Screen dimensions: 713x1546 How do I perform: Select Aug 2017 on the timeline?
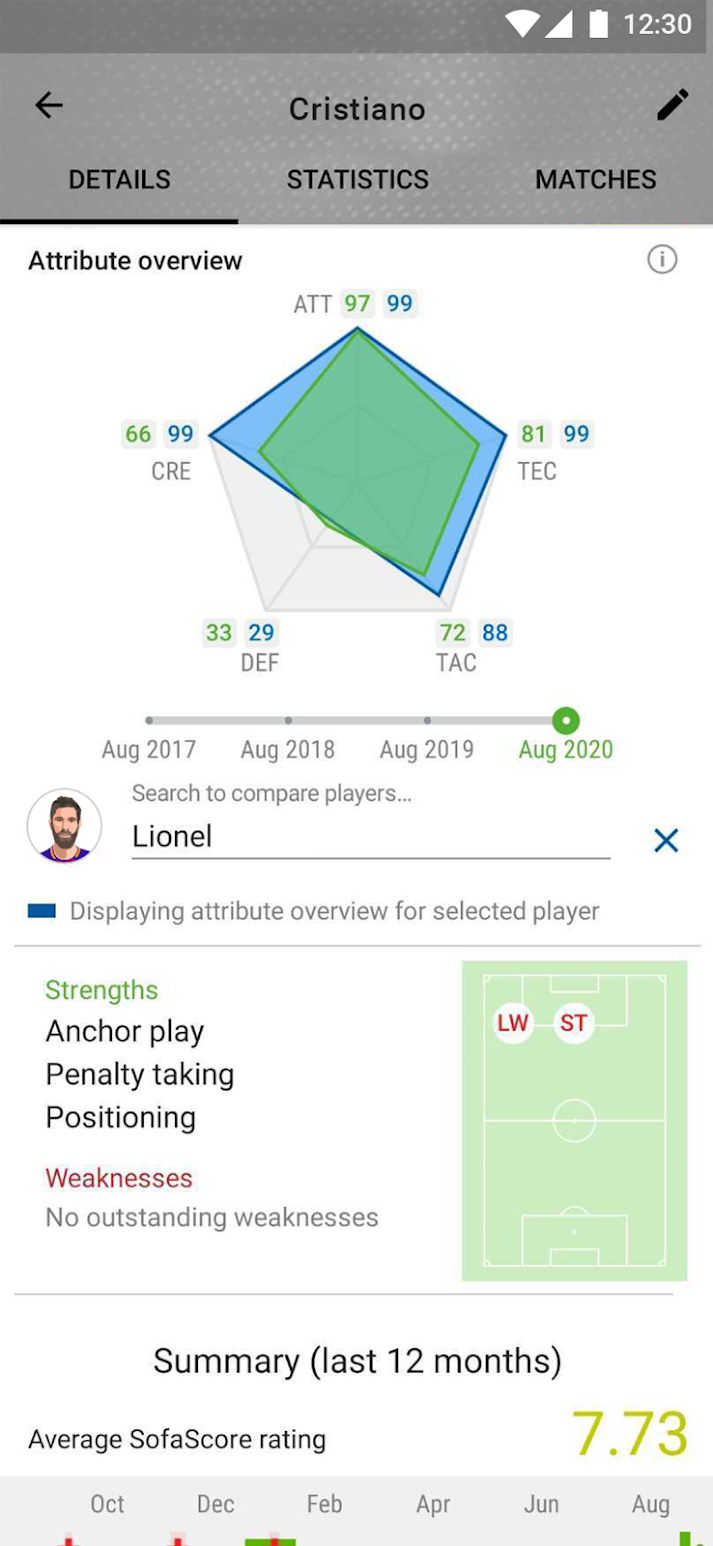[149, 749]
